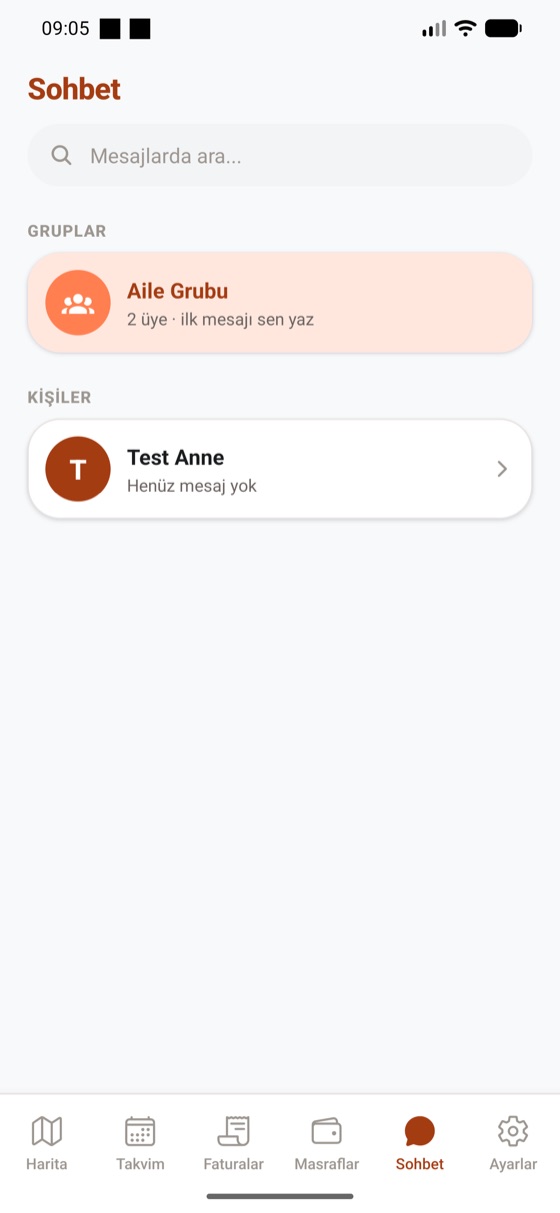Select the Faturalar tab
This screenshot has height=1213, width=560.
tap(233, 1143)
